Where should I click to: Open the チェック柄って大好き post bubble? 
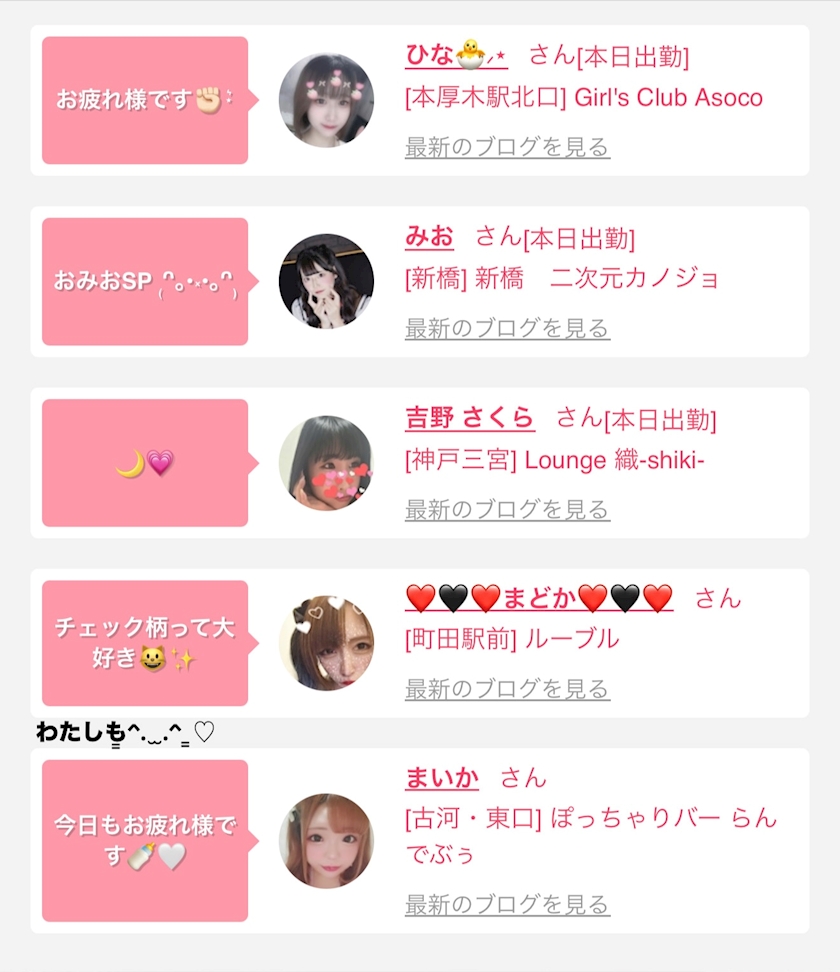145,643
